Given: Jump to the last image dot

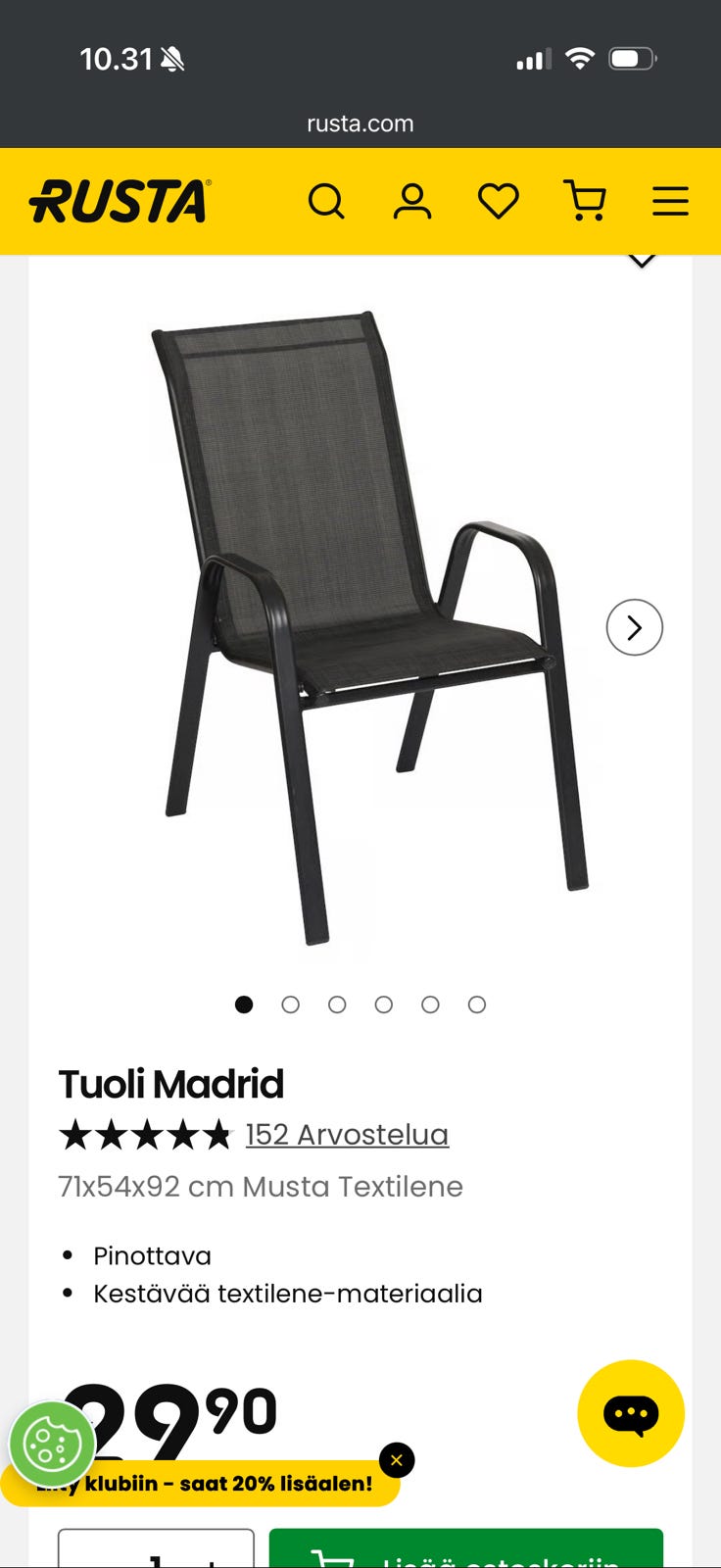Looking at the screenshot, I should [x=477, y=1004].
